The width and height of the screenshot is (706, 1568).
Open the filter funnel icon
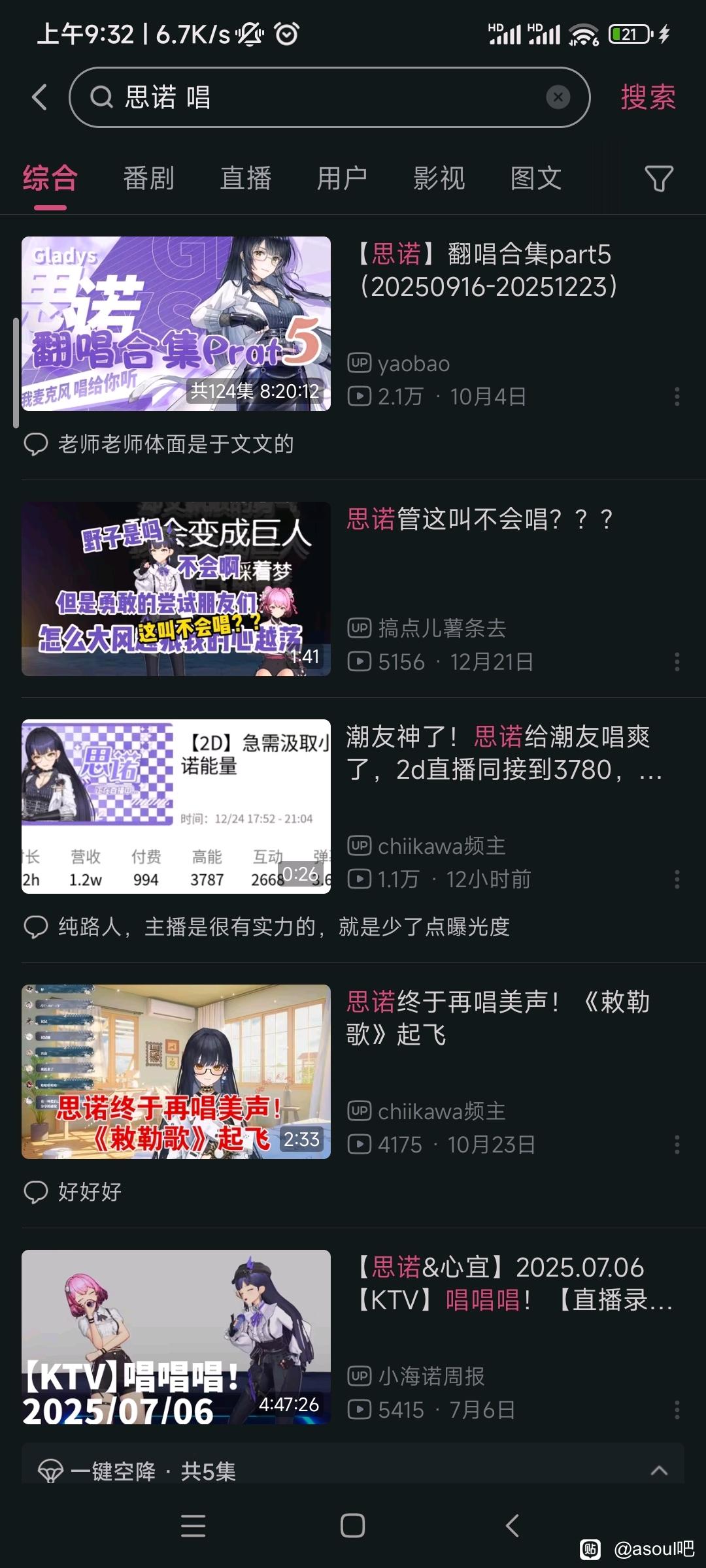click(658, 178)
